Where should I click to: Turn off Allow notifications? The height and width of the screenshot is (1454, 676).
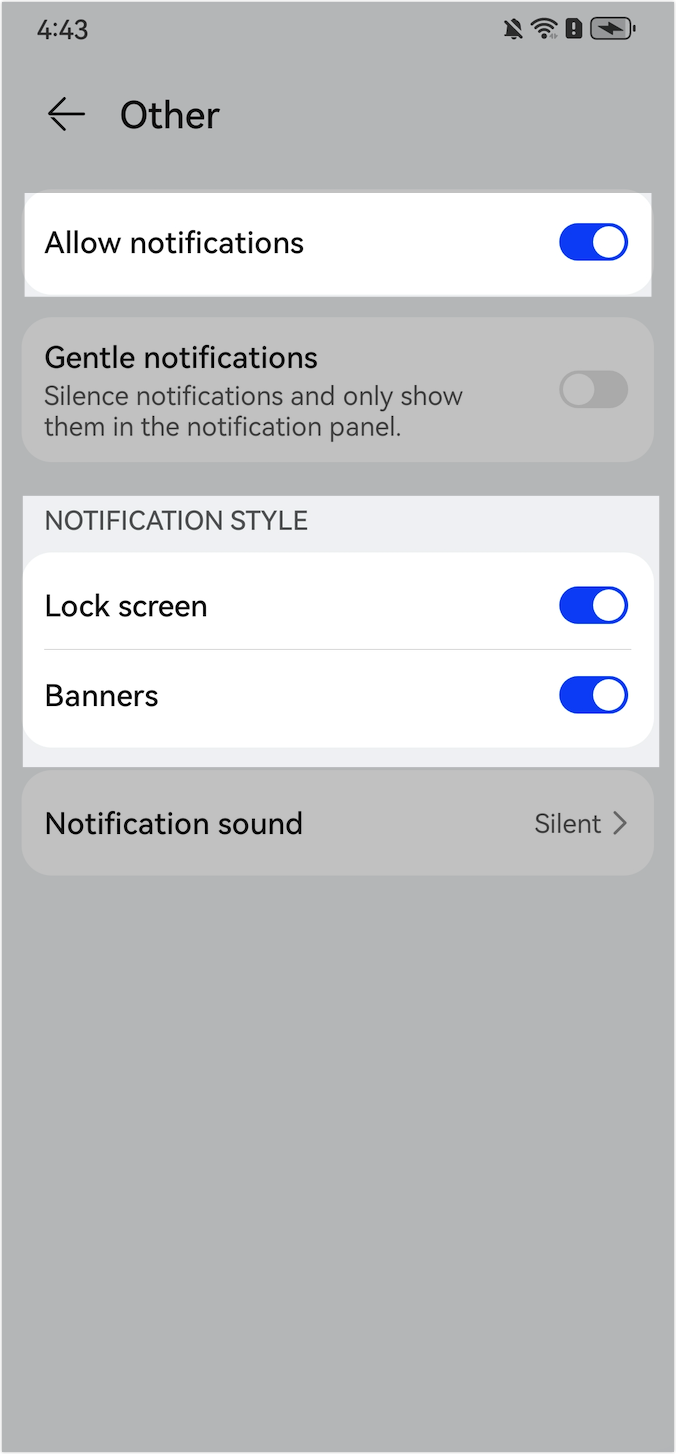(x=593, y=243)
